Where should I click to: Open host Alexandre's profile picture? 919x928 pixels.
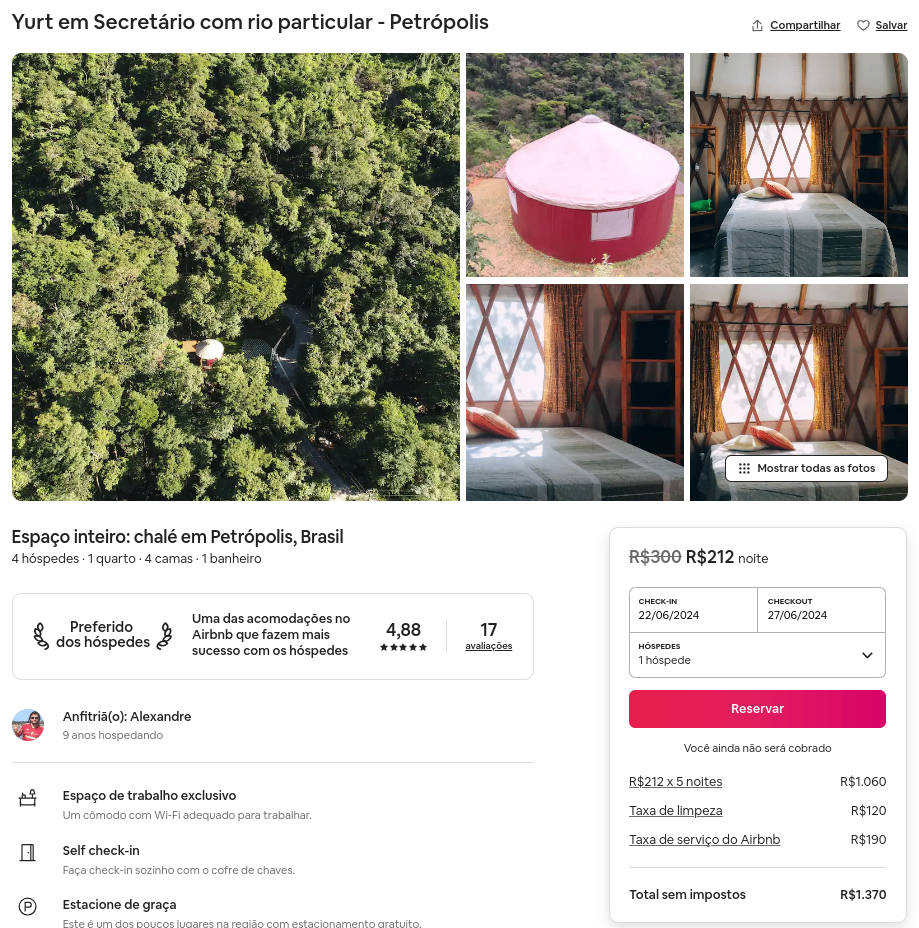pos(28,725)
